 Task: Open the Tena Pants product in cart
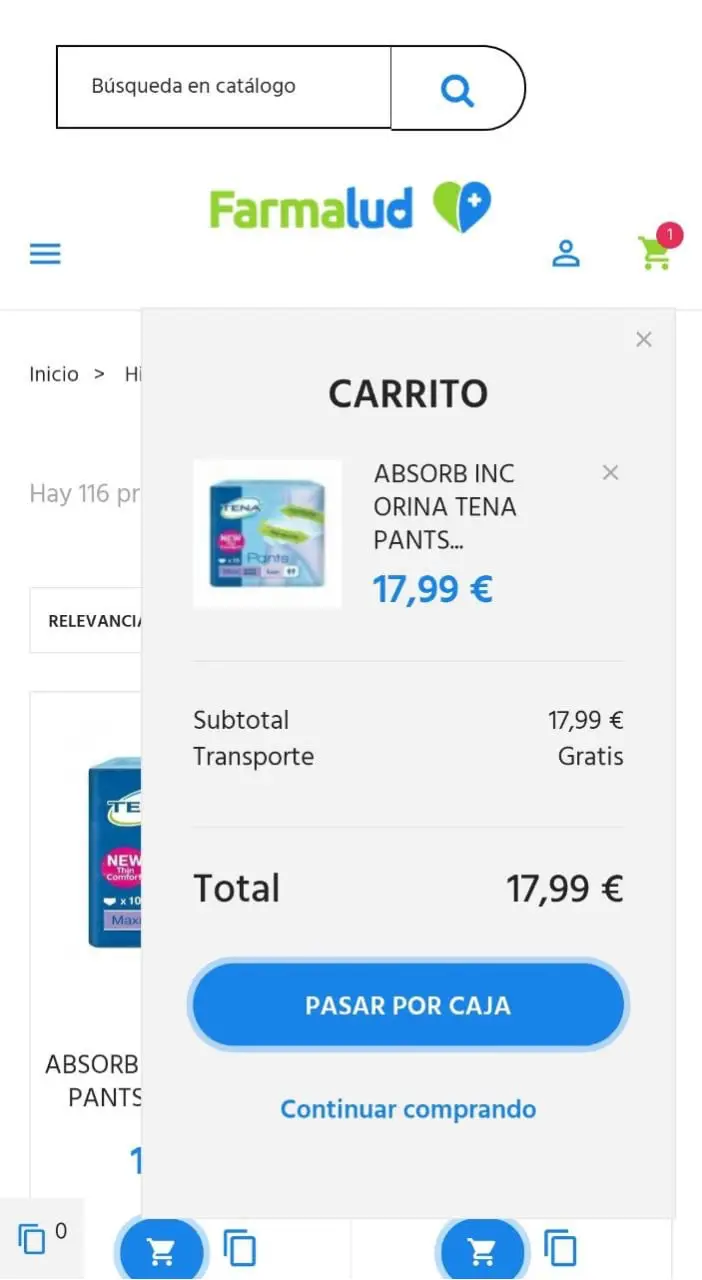(445, 507)
